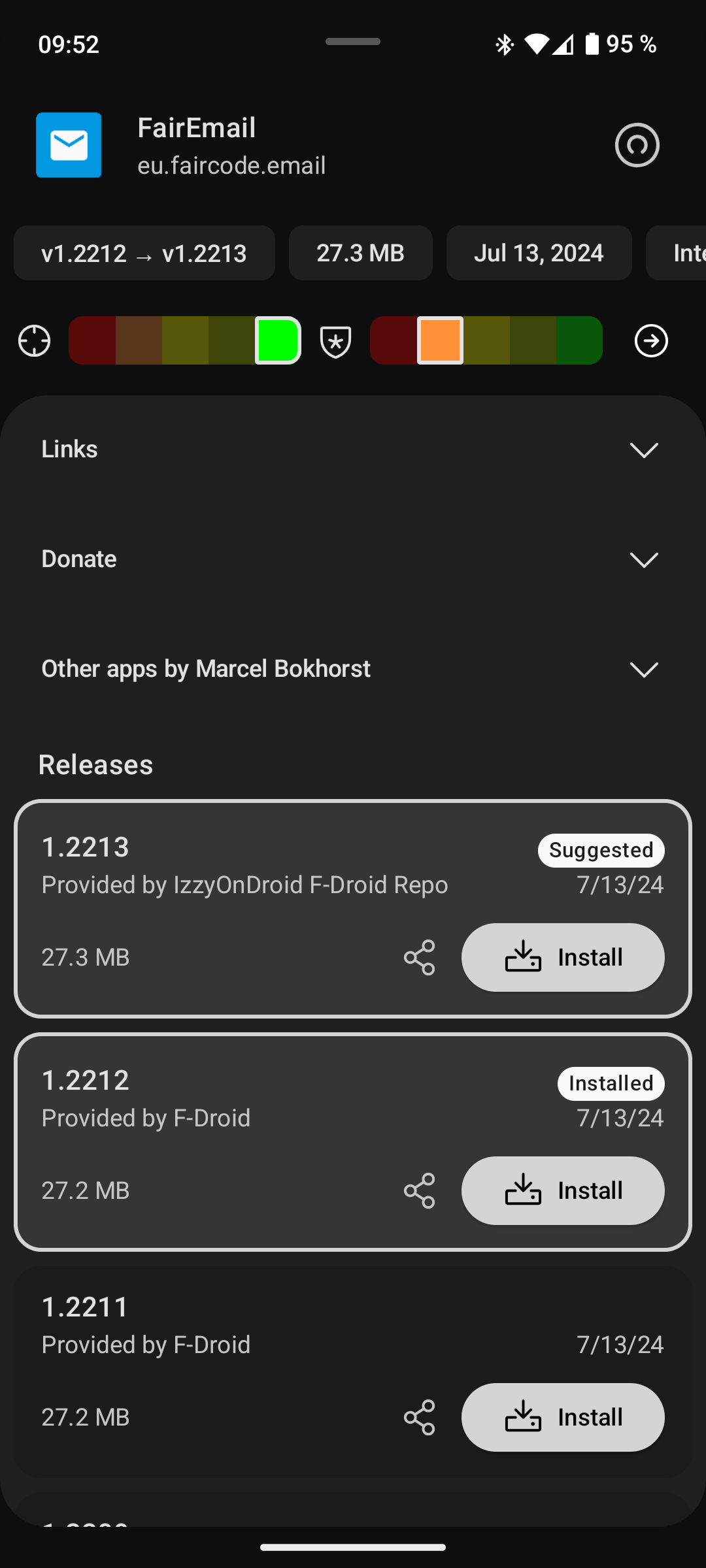Tap the 27.3 MB size chip

360,253
